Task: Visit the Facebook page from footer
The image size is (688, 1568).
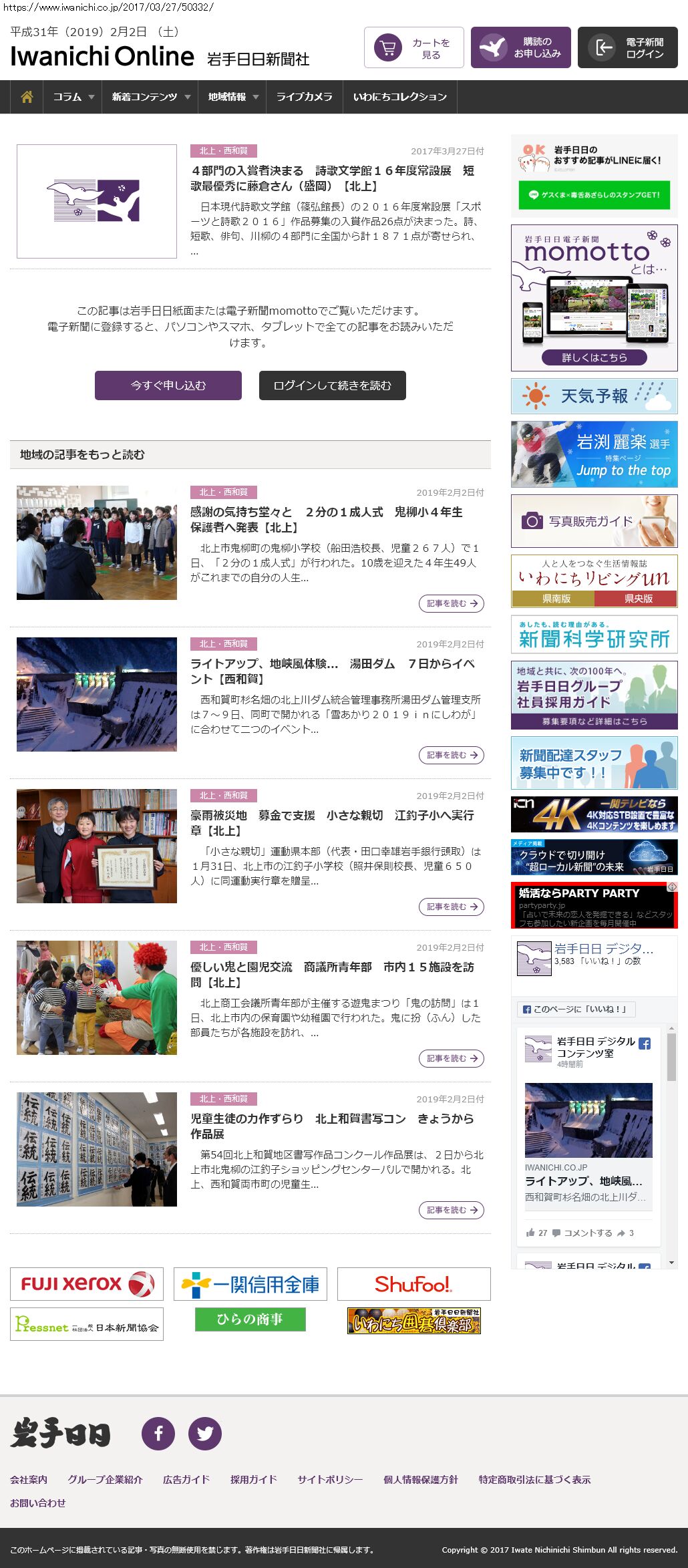Action: tap(158, 1434)
